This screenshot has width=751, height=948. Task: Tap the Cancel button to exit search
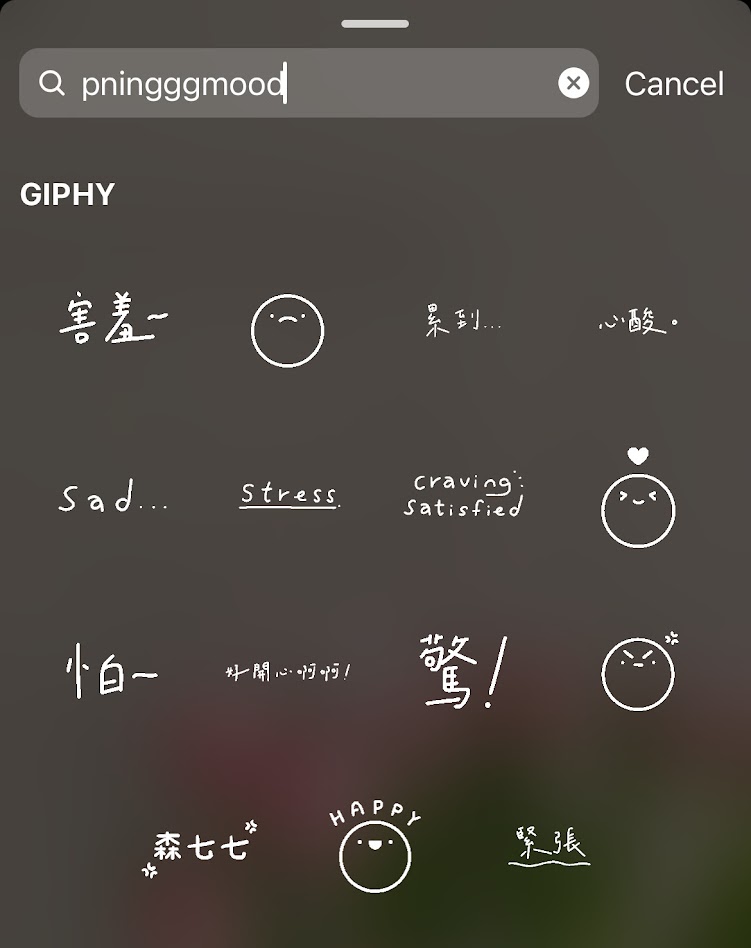pyautogui.click(x=674, y=84)
